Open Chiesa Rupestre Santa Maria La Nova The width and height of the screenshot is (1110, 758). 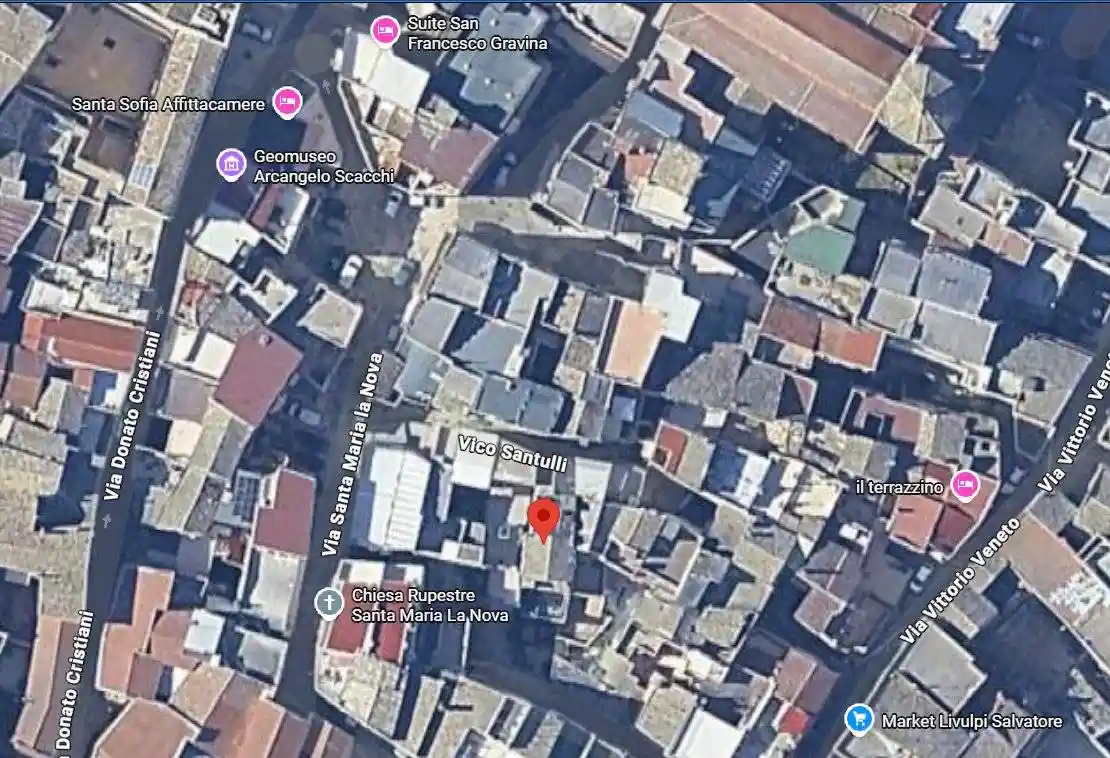[x=329, y=603]
